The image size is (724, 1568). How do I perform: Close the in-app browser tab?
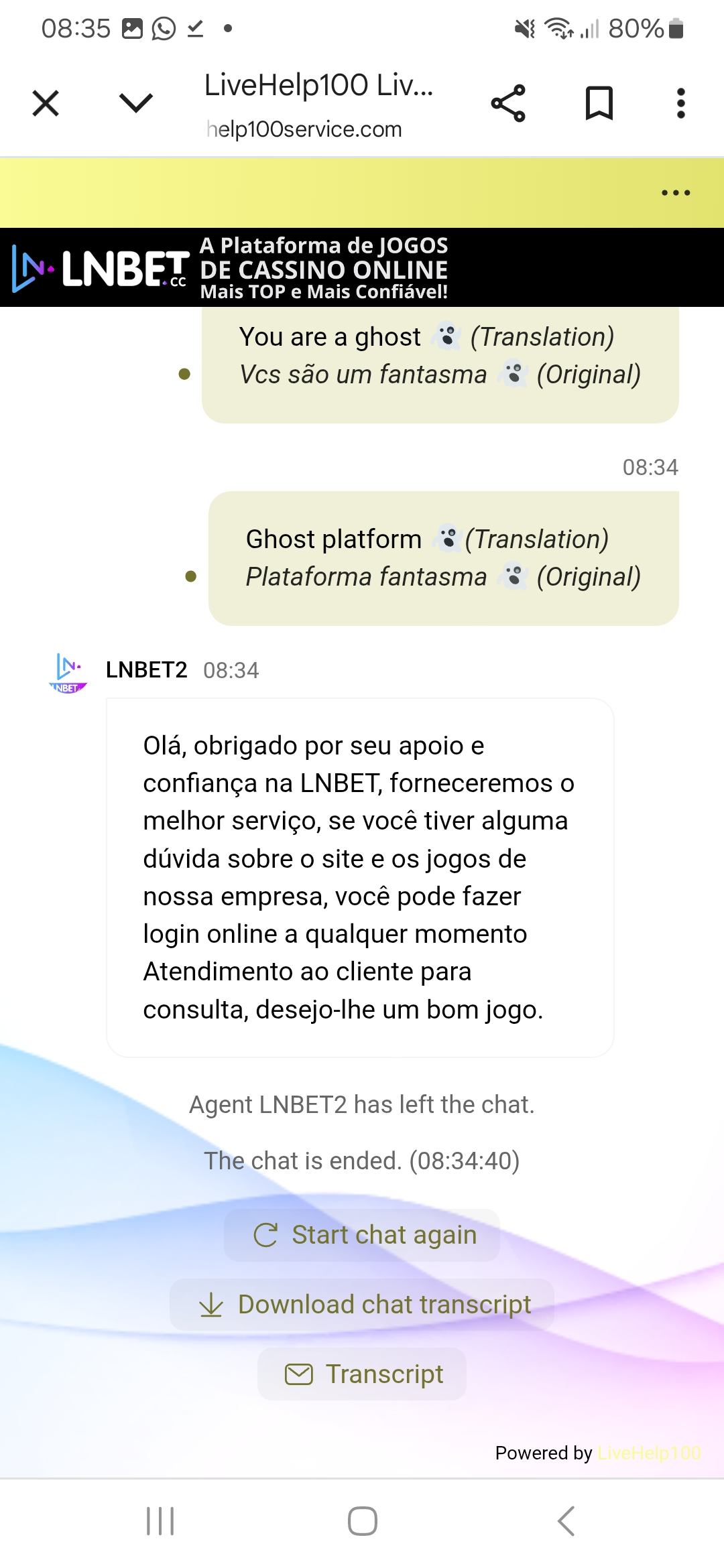coord(46,103)
